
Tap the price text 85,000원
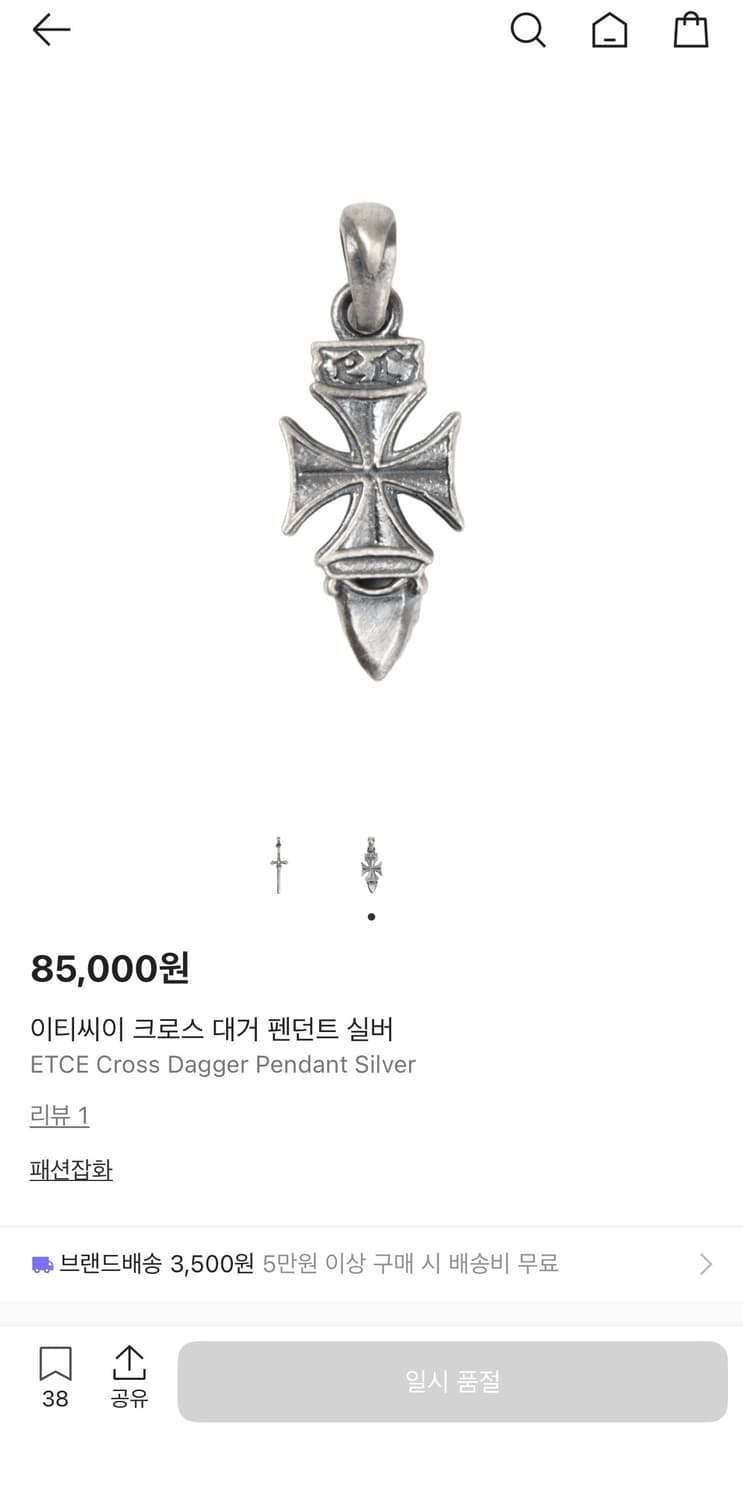(108, 967)
